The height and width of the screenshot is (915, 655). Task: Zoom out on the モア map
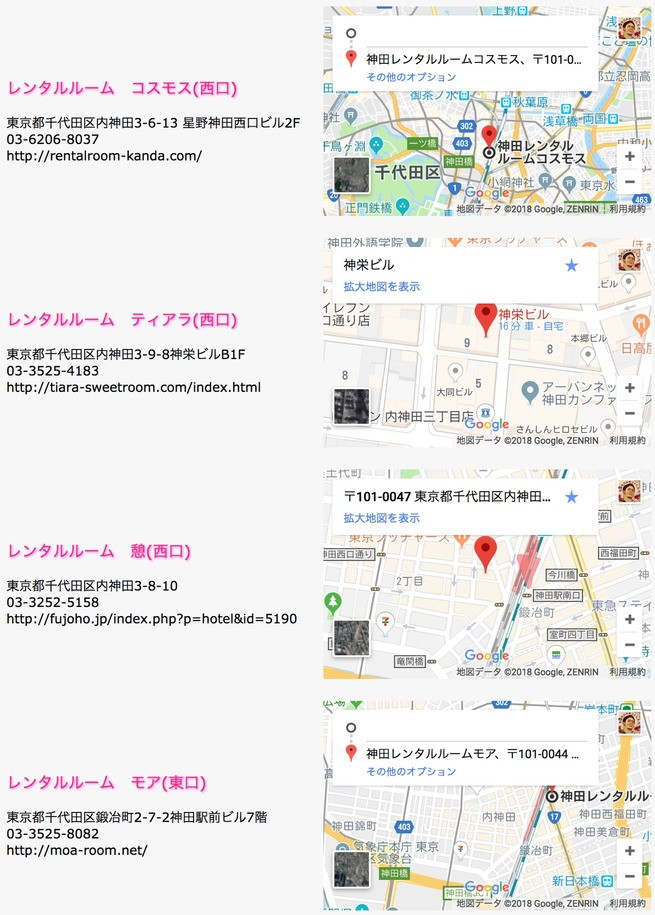[x=629, y=876]
